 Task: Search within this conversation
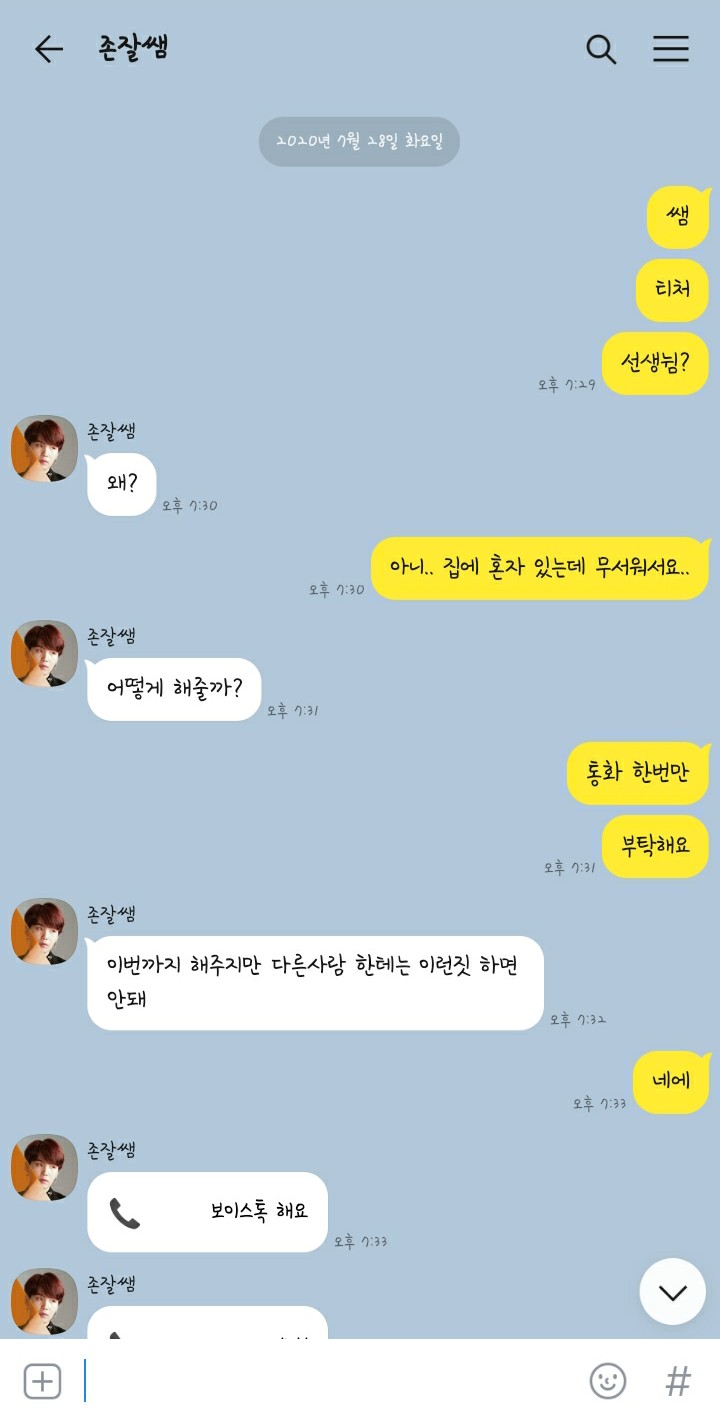click(600, 49)
